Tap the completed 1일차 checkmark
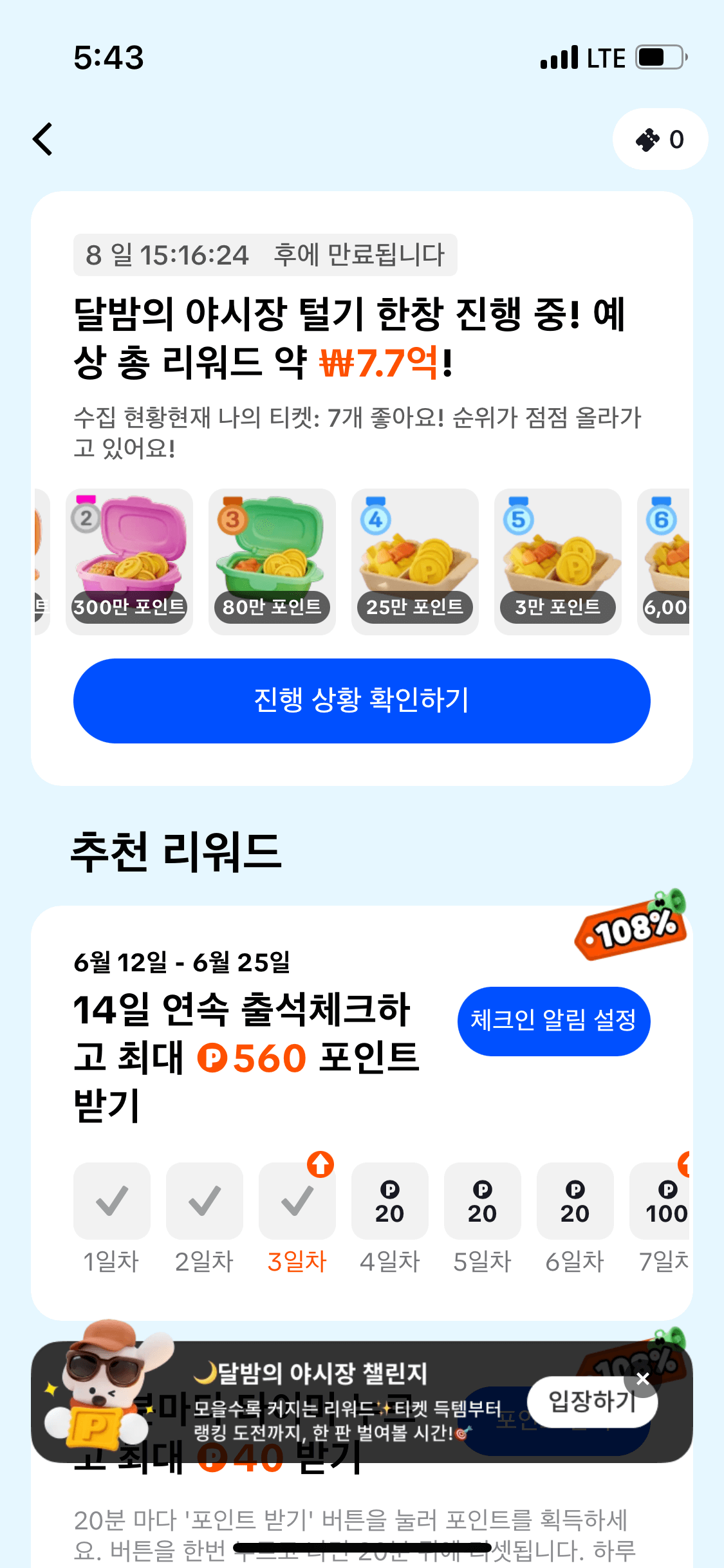 (112, 1200)
